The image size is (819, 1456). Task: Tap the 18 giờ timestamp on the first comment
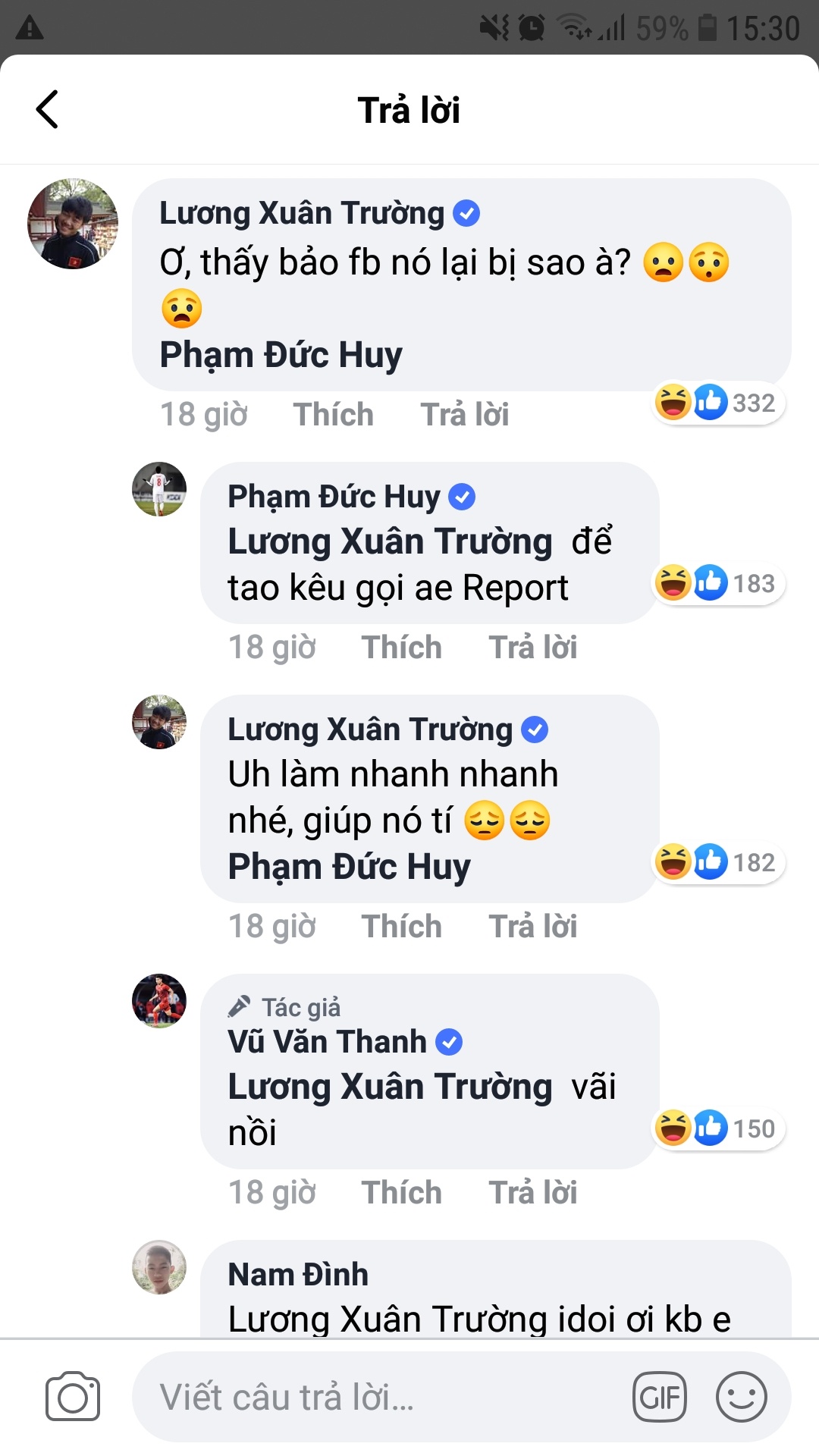pyautogui.click(x=202, y=414)
